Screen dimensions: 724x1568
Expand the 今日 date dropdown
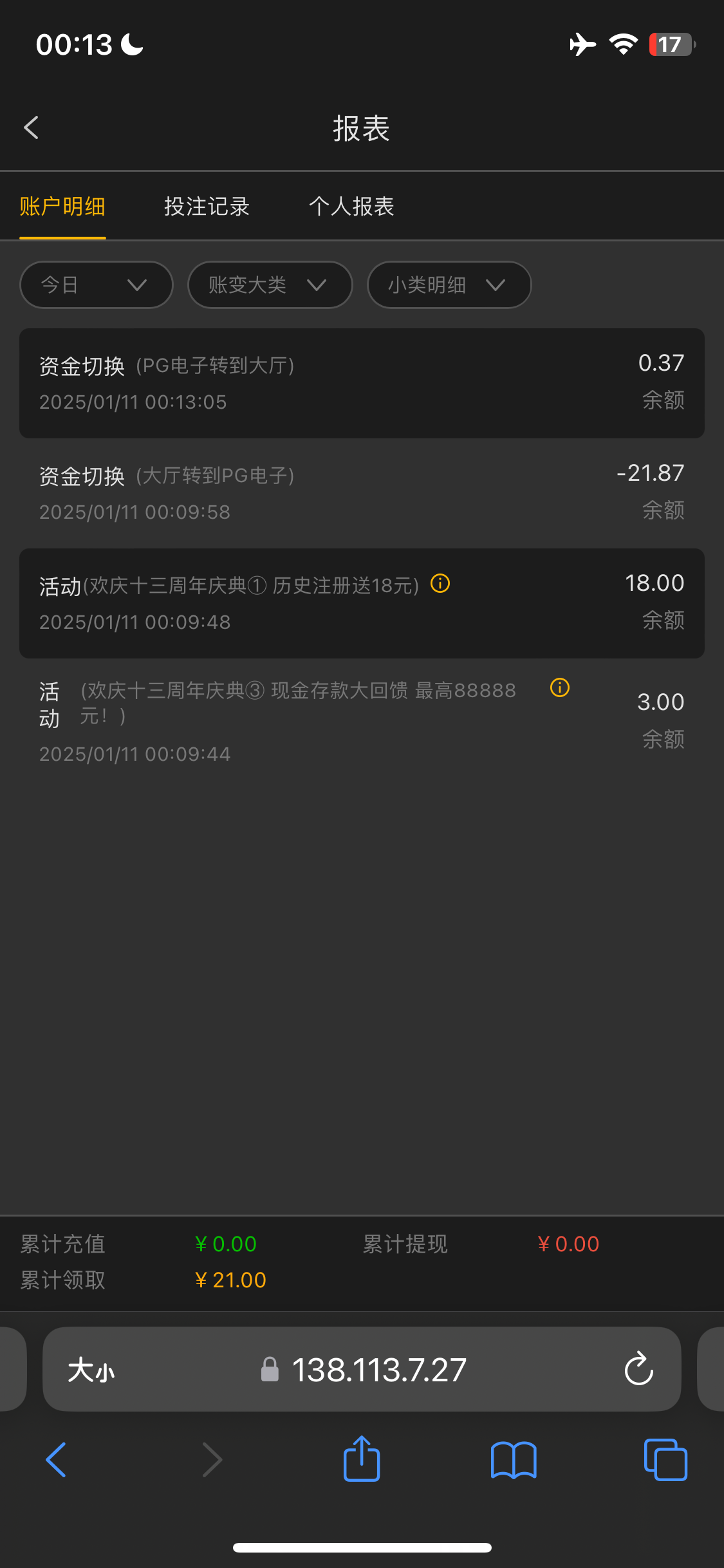tap(96, 285)
